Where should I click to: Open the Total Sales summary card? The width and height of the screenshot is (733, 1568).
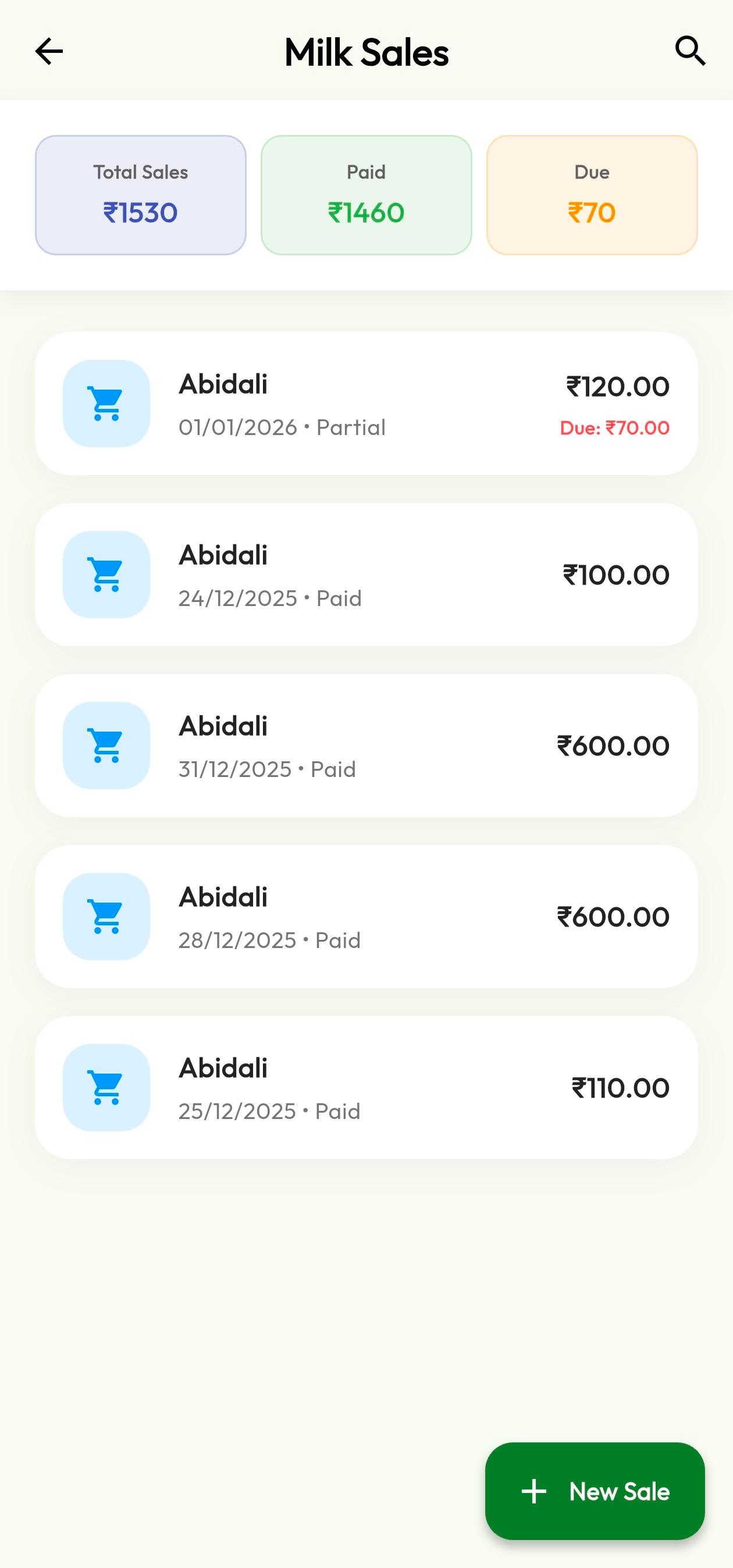click(141, 194)
